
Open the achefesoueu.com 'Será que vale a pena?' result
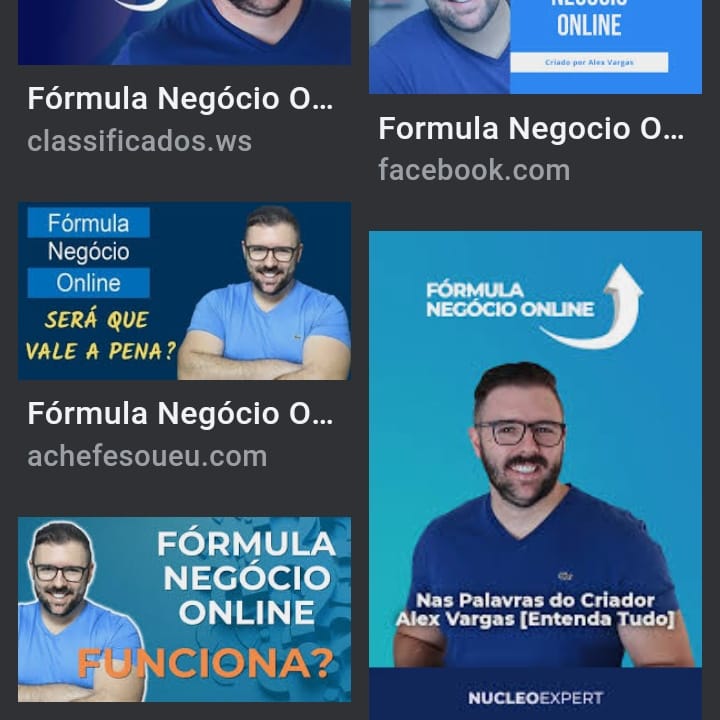point(184,291)
